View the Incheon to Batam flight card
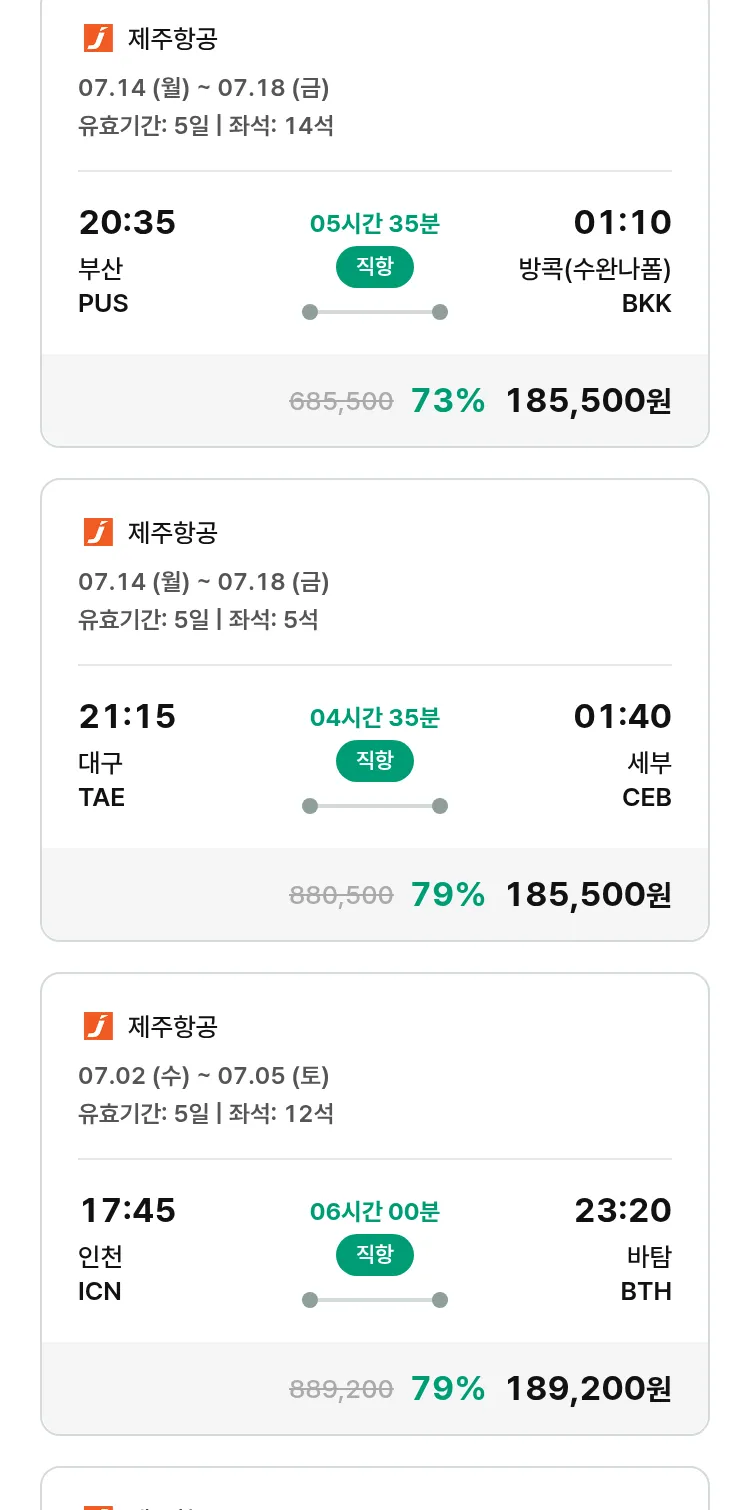Image resolution: width=750 pixels, height=1510 pixels. pyautogui.click(x=375, y=1204)
